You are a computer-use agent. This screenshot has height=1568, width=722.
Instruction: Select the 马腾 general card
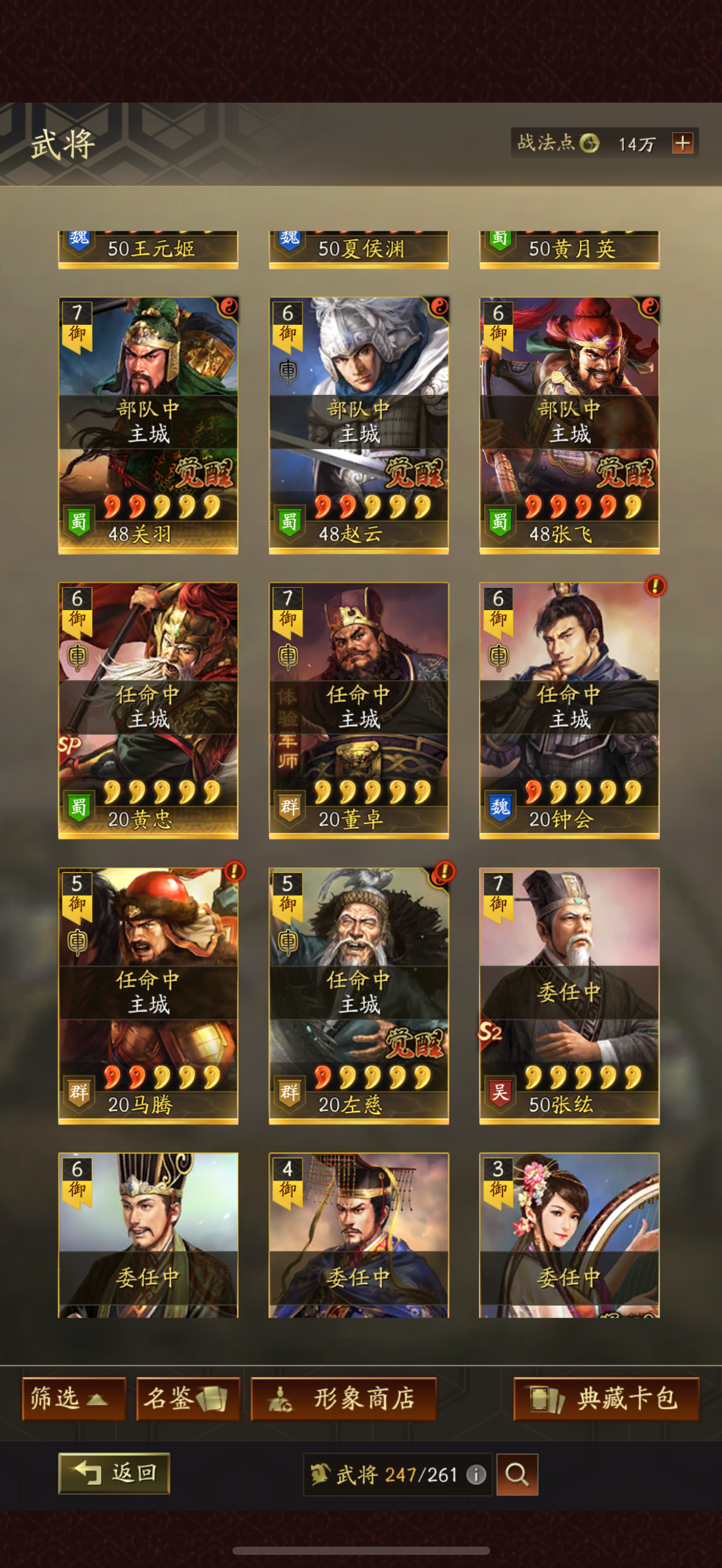pos(148,996)
